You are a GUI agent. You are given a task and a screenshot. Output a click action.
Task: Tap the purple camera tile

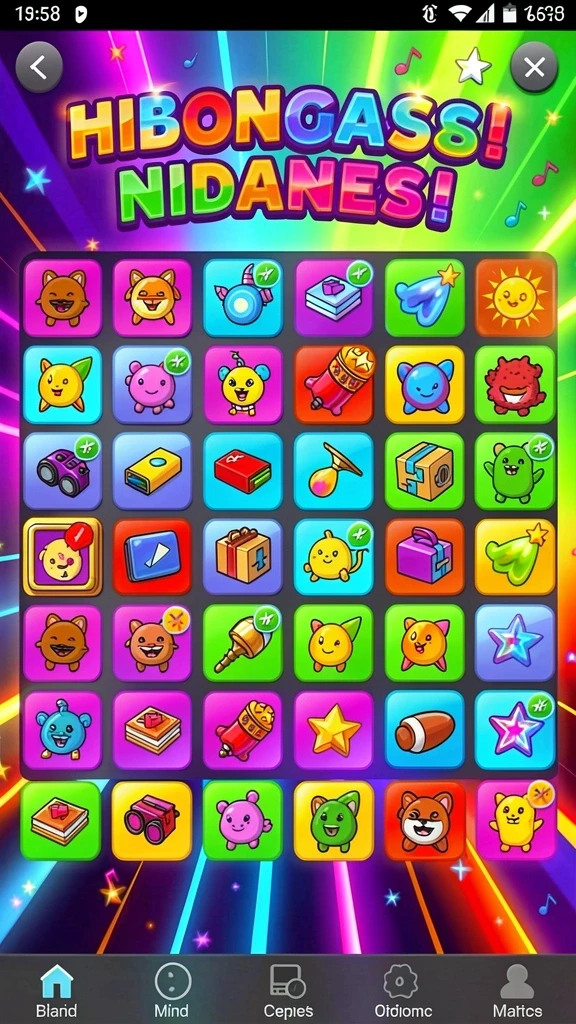point(63,472)
